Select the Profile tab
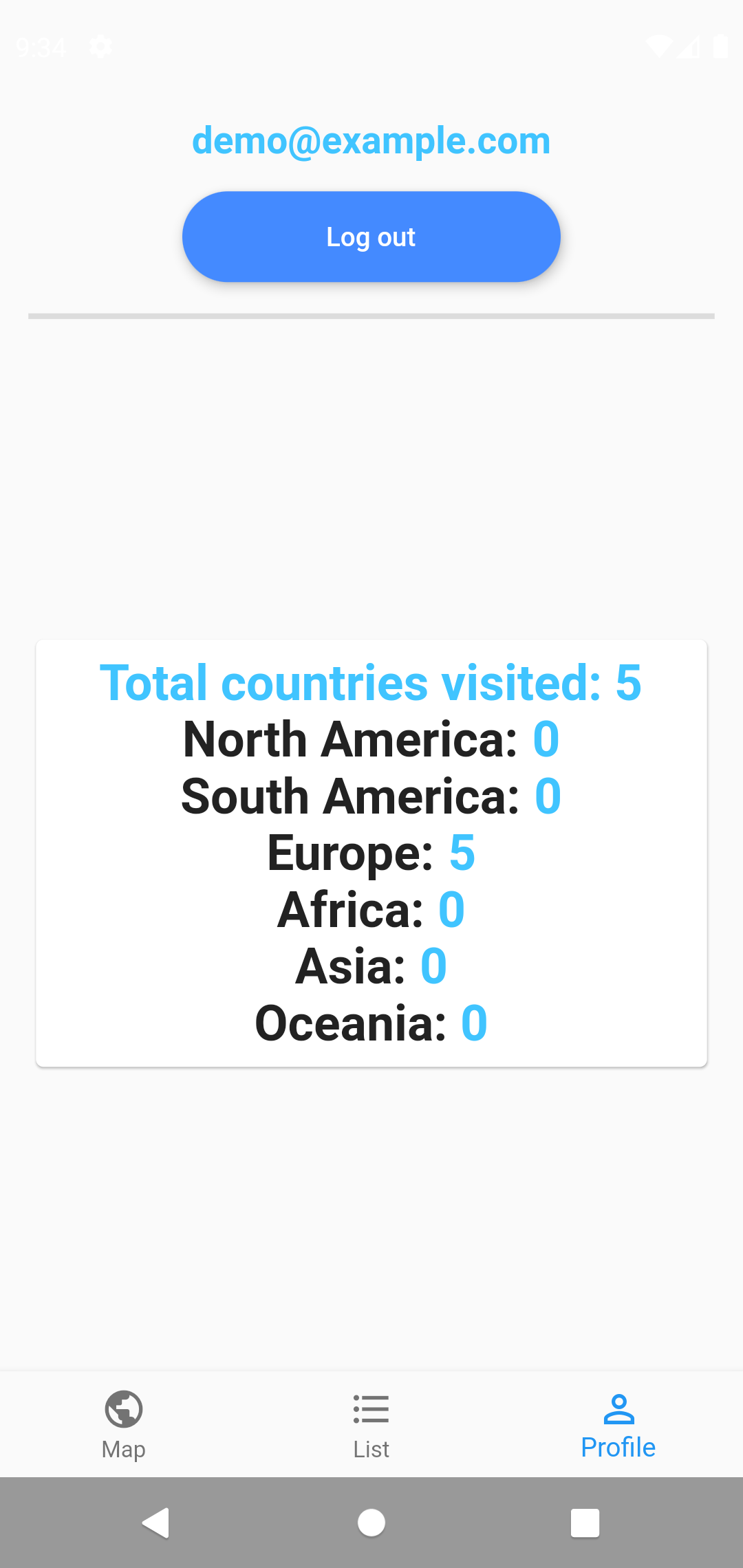 tap(618, 1424)
